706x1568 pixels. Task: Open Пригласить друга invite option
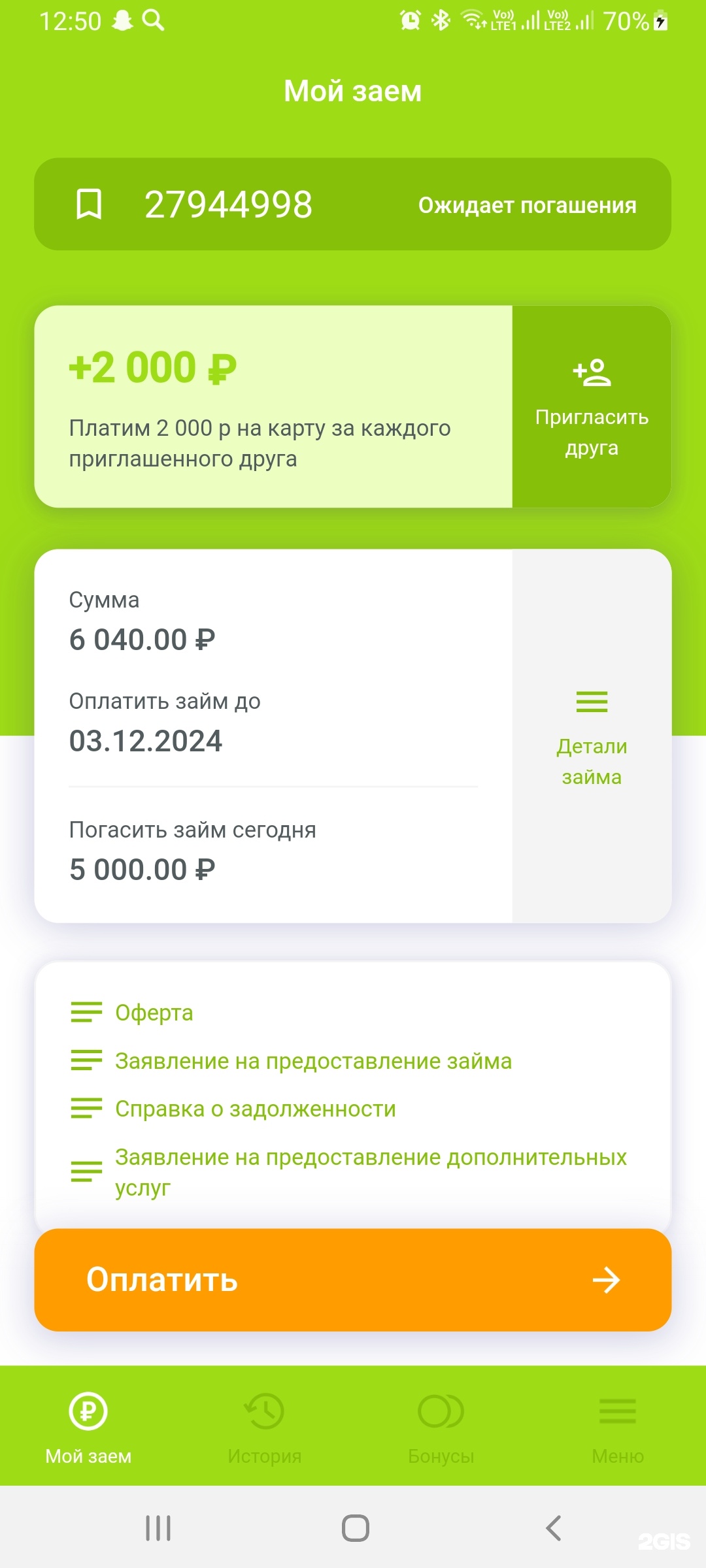592,406
